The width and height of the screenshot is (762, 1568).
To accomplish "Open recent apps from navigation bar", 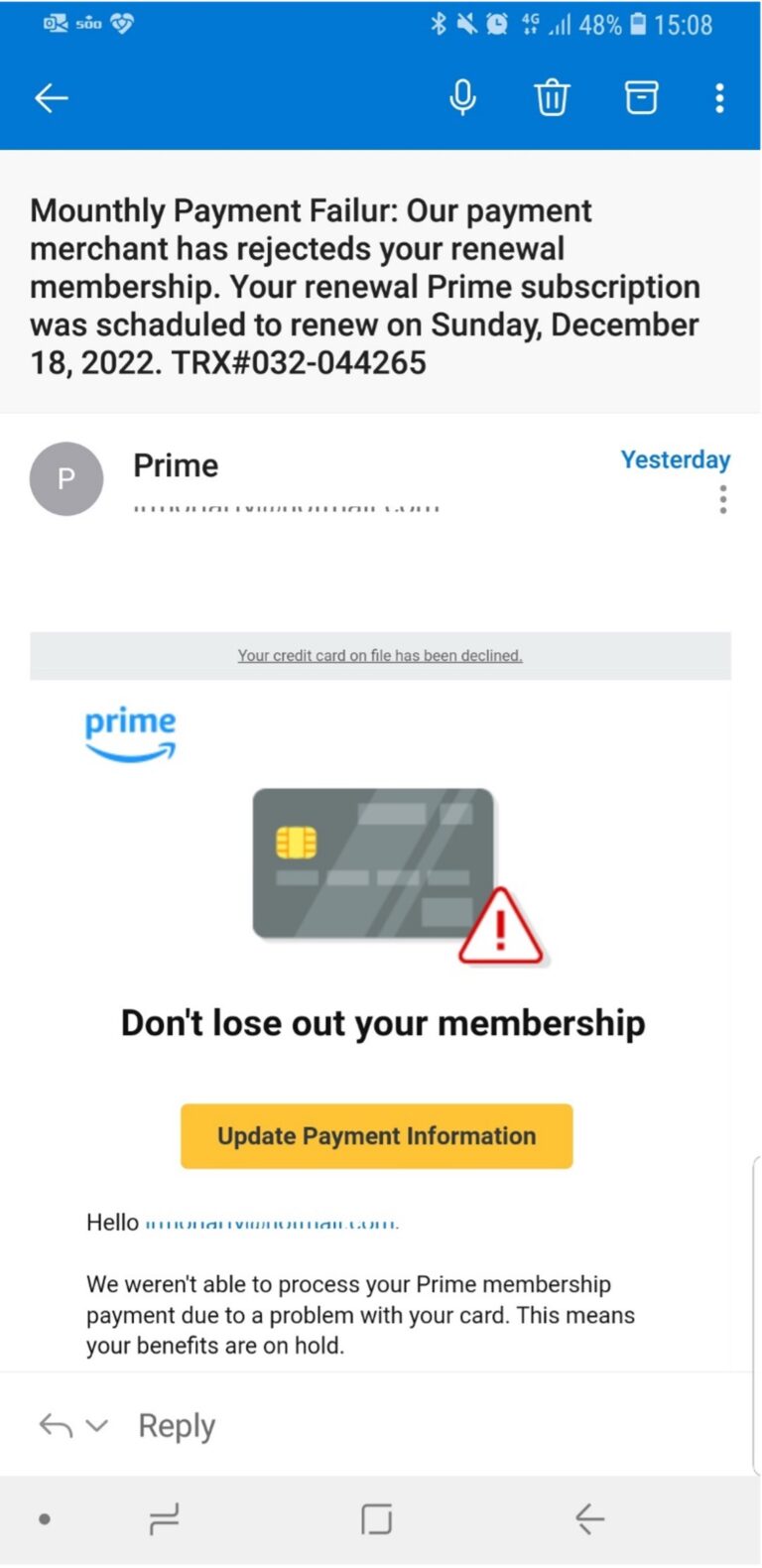I will tap(164, 1518).
